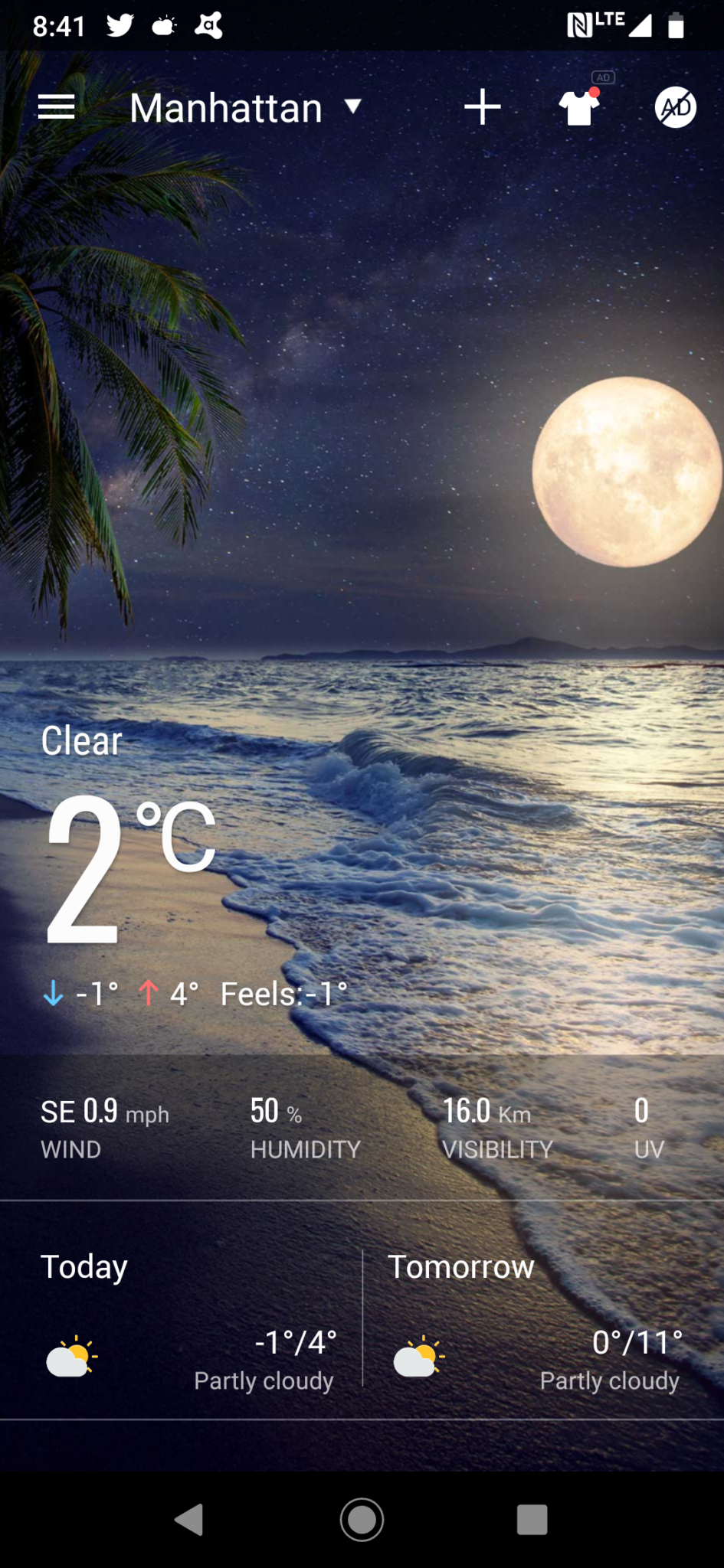Open the hamburger drawer menu
The image size is (724, 1568).
tap(57, 107)
